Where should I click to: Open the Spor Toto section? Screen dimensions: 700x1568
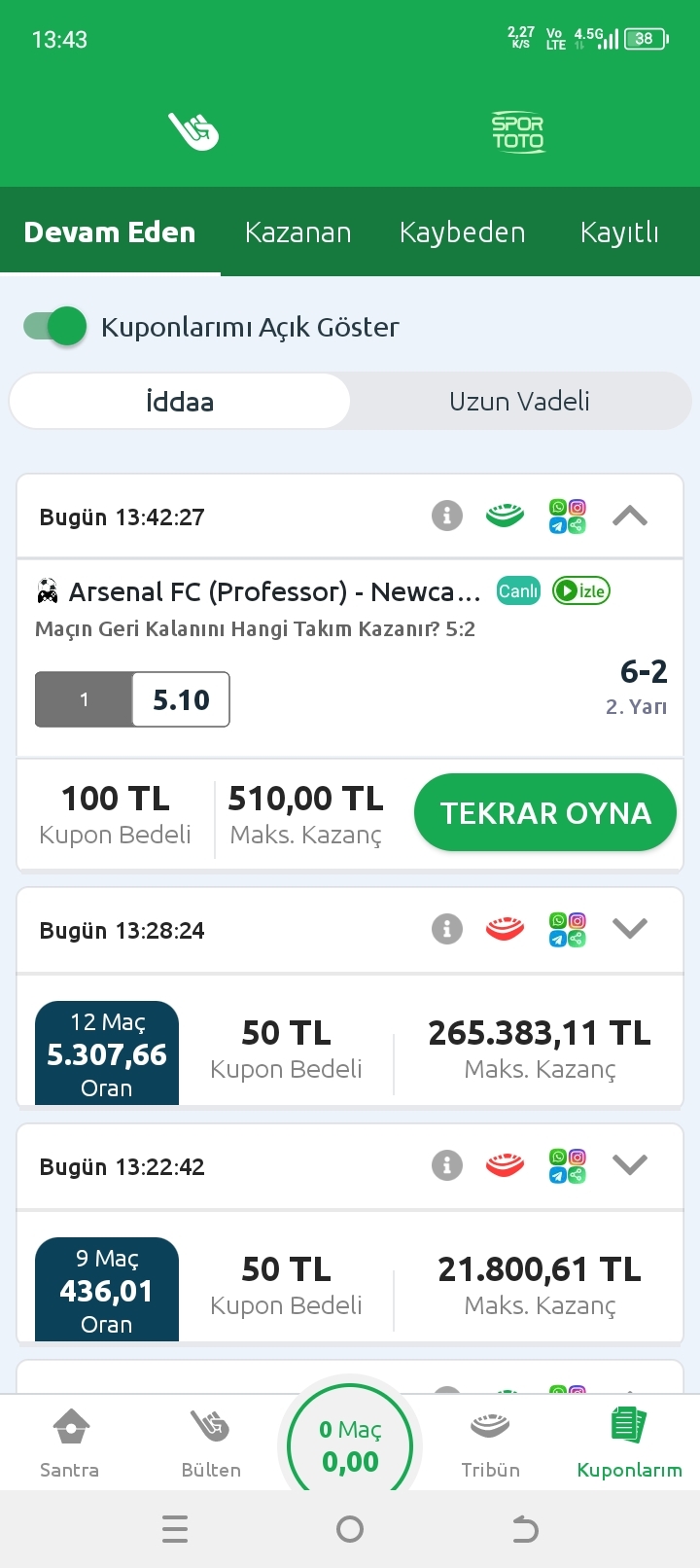pos(517,131)
